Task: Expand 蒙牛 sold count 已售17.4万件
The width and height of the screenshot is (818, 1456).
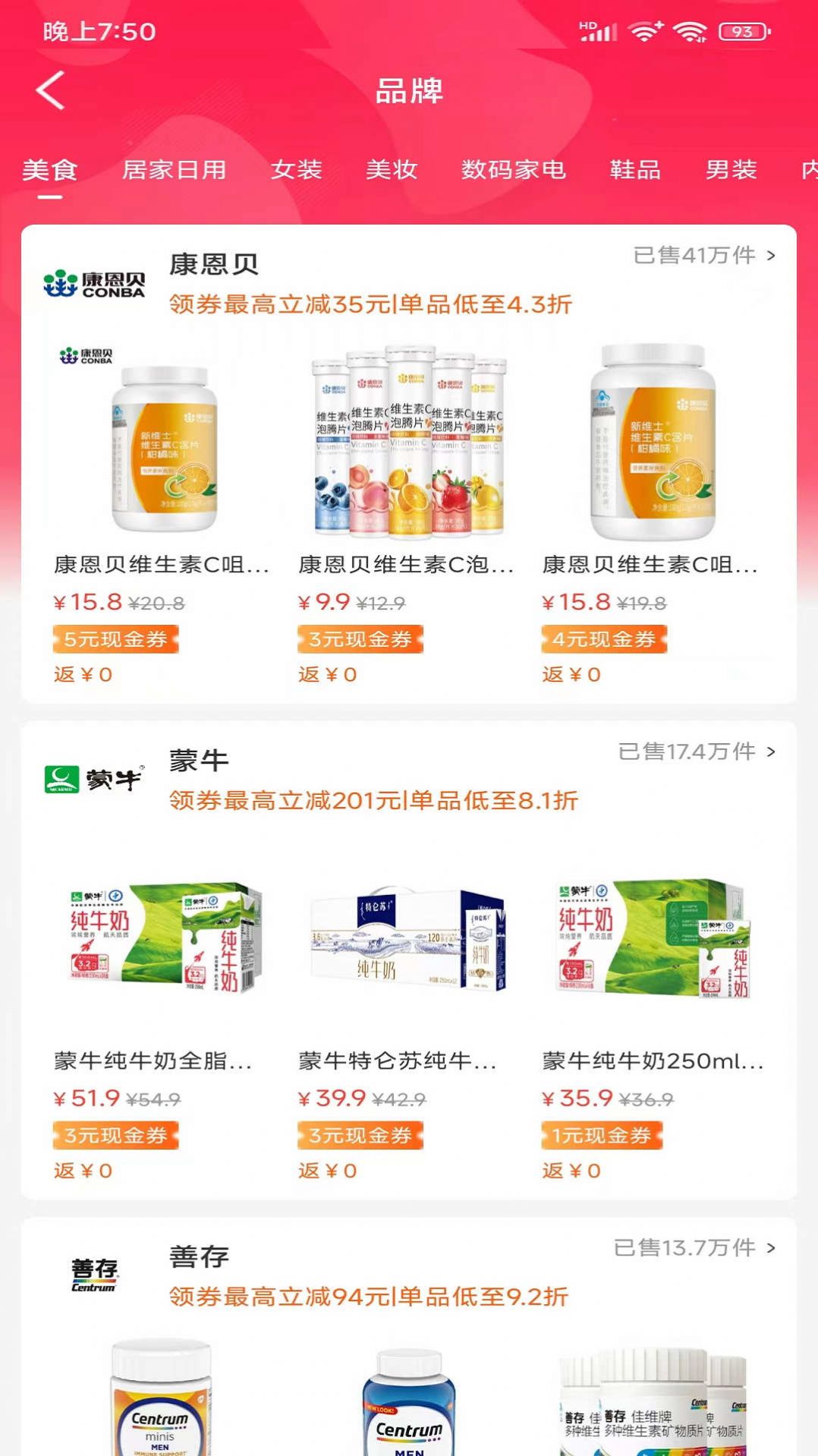Action: [x=687, y=753]
